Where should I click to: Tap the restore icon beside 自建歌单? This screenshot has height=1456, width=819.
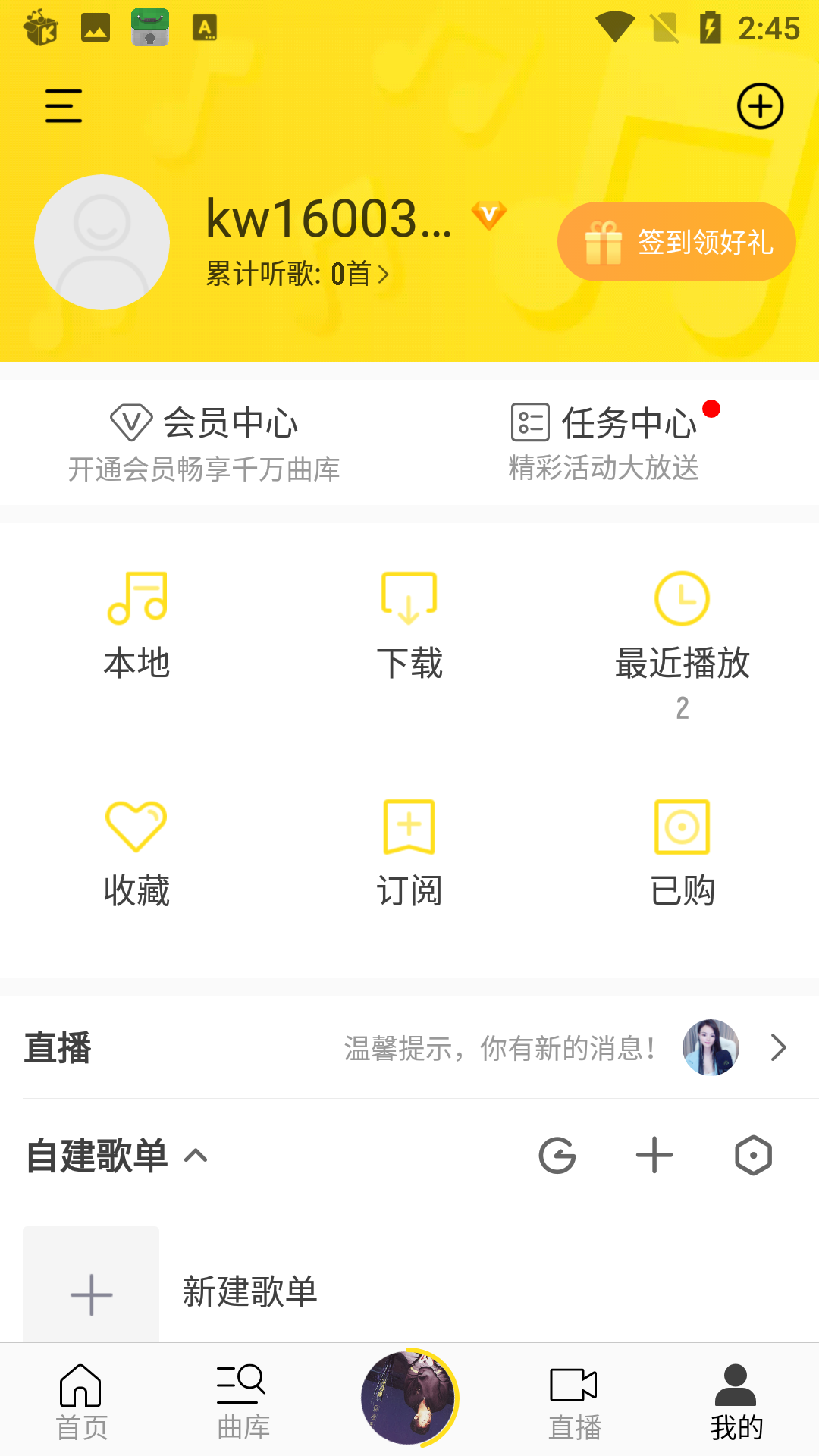pyautogui.click(x=557, y=1156)
